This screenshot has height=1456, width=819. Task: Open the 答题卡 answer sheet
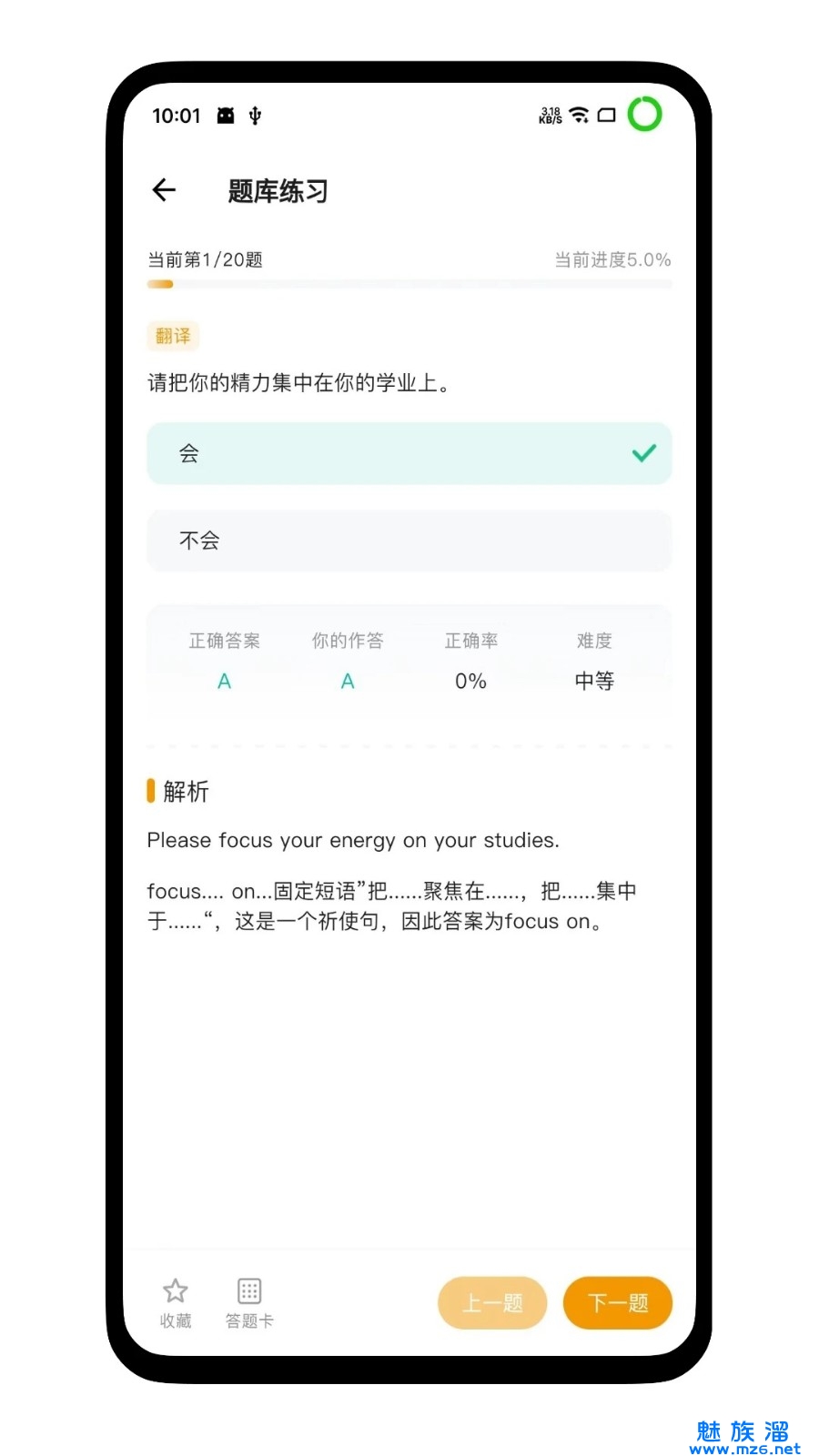click(x=249, y=1302)
